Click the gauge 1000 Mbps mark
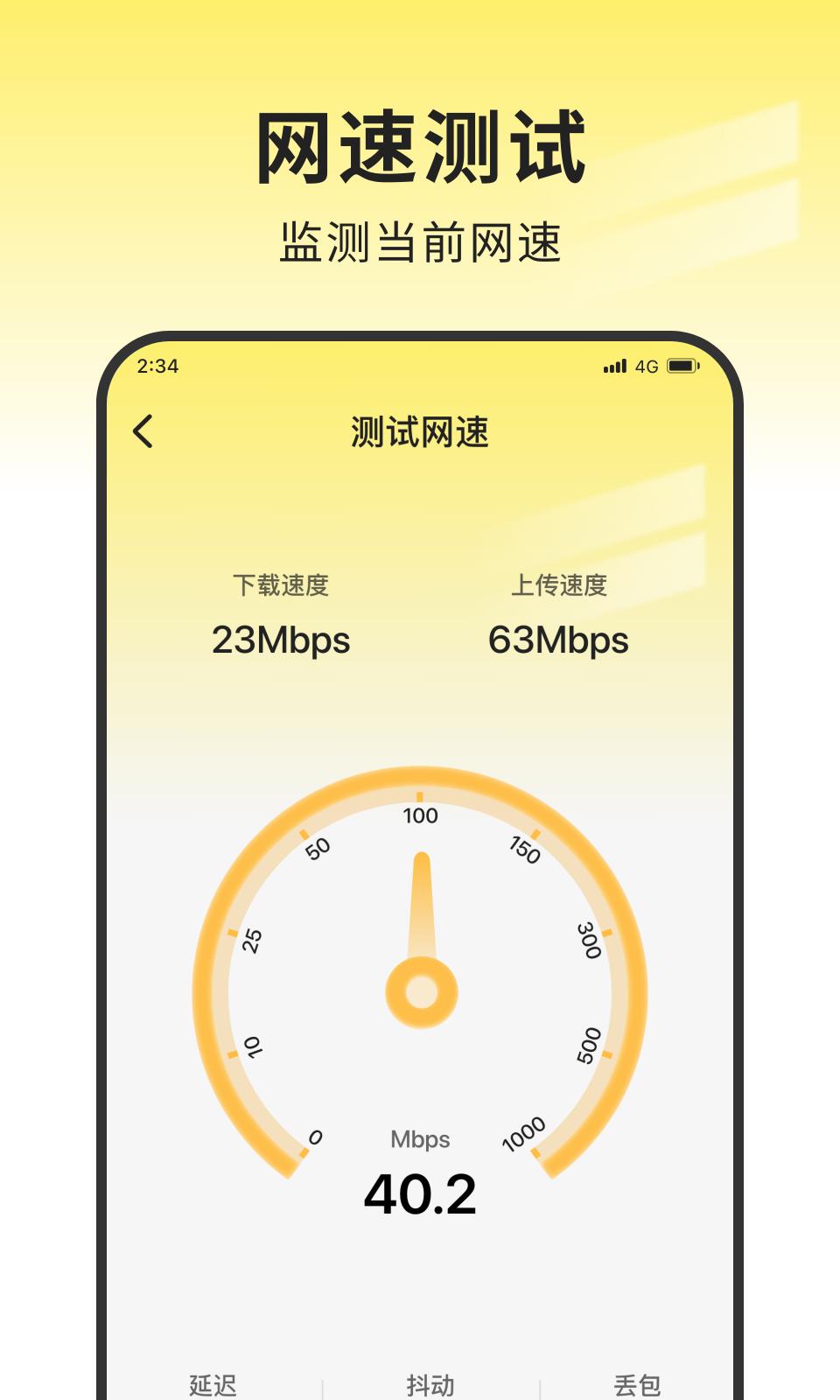 pyautogui.click(x=522, y=1131)
